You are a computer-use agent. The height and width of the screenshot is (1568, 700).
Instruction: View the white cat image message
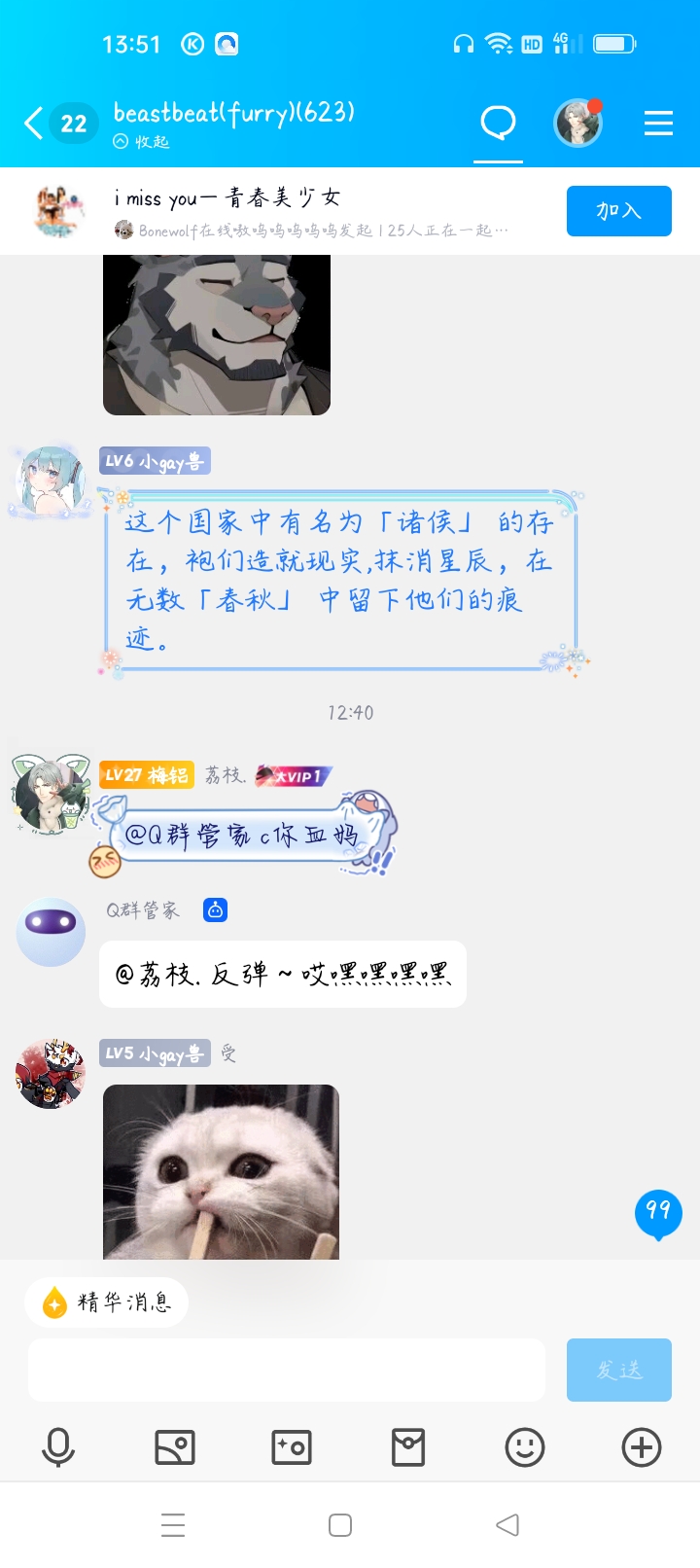click(221, 1171)
